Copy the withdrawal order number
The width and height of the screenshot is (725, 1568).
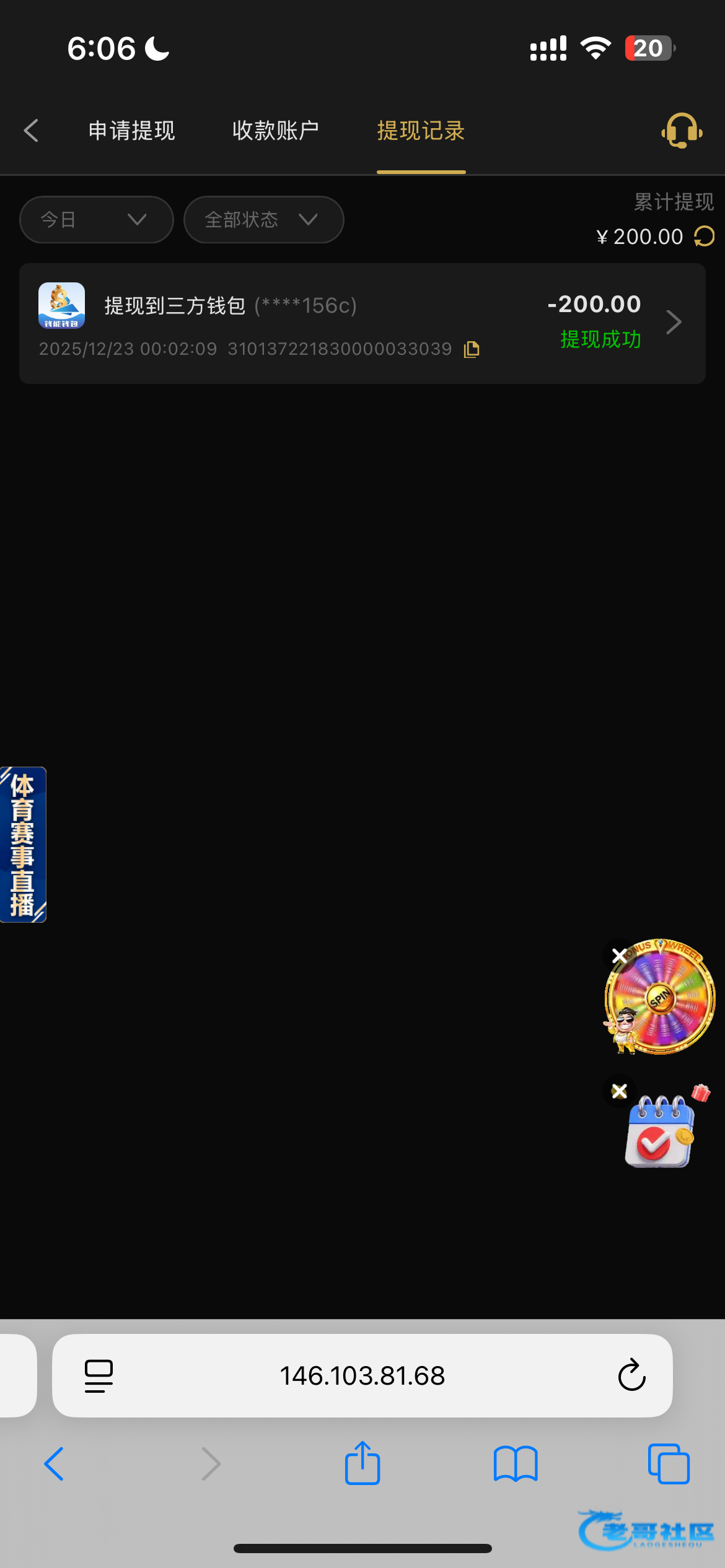472,349
